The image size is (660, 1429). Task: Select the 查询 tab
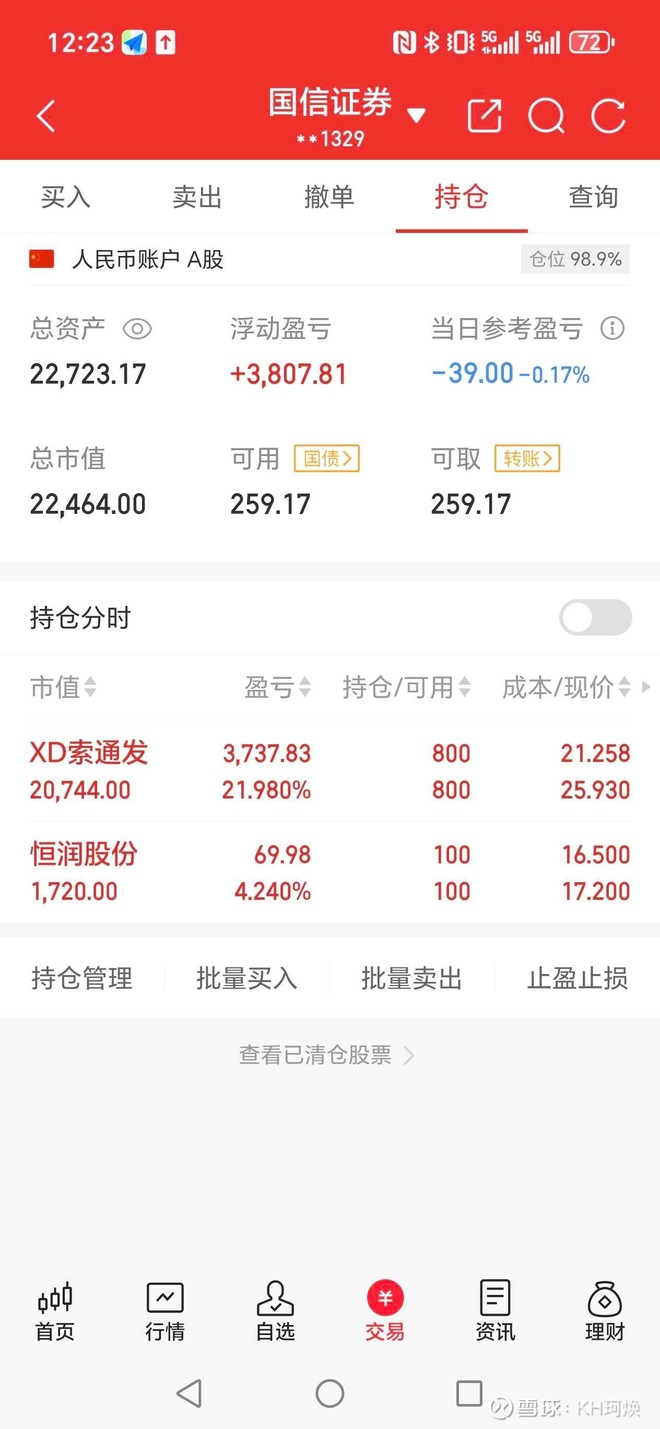pos(593,197)
